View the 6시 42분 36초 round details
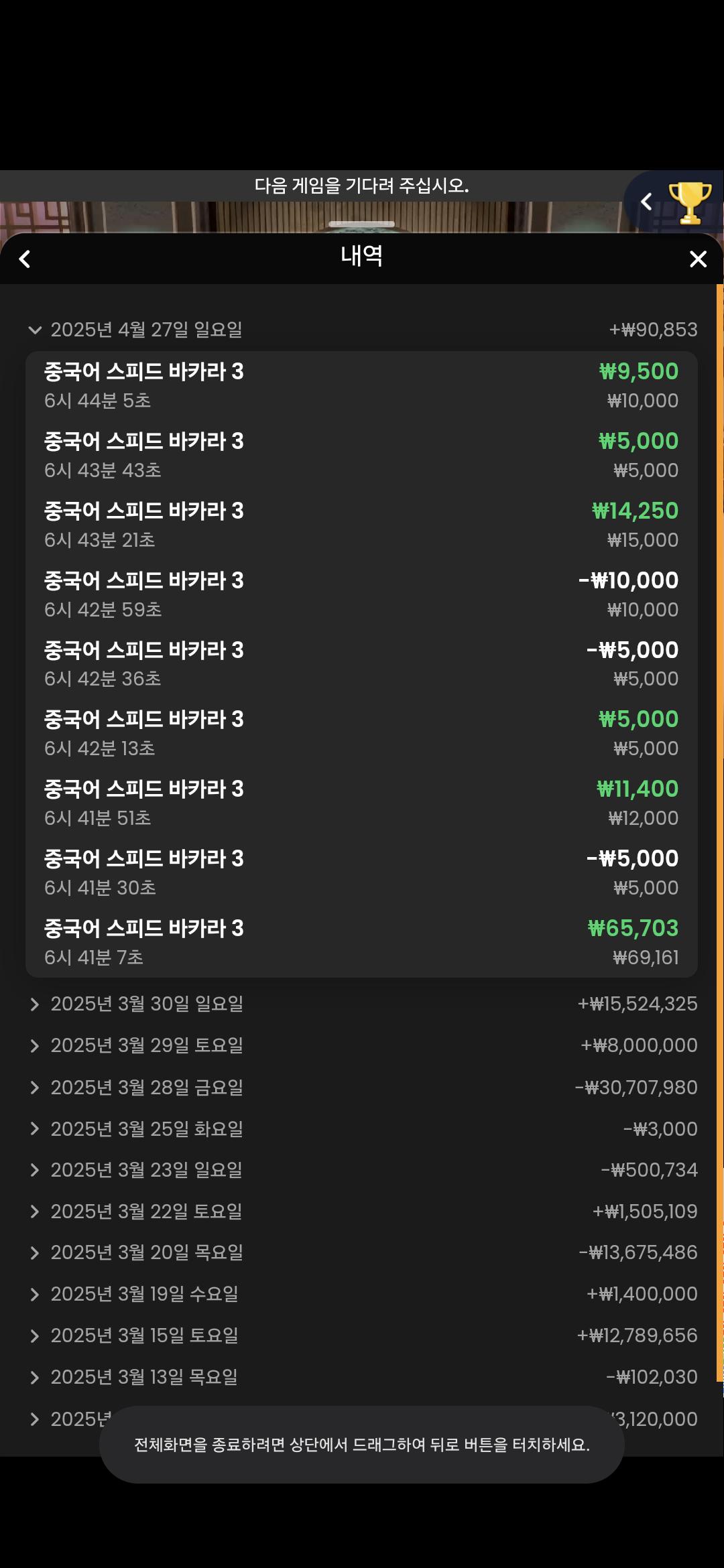 [361, 664]
